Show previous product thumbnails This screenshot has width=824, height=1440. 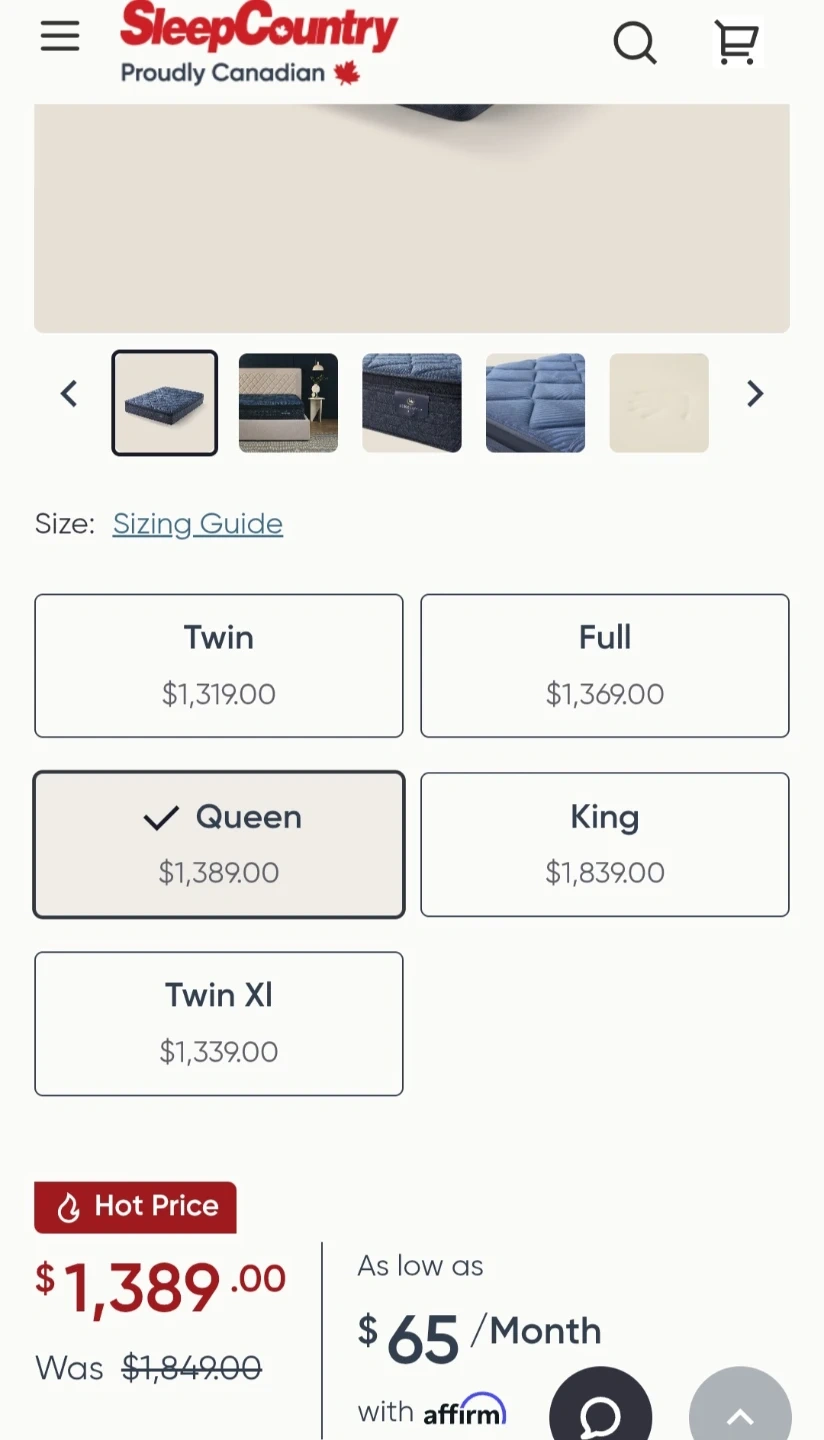[x=69, y=394]
